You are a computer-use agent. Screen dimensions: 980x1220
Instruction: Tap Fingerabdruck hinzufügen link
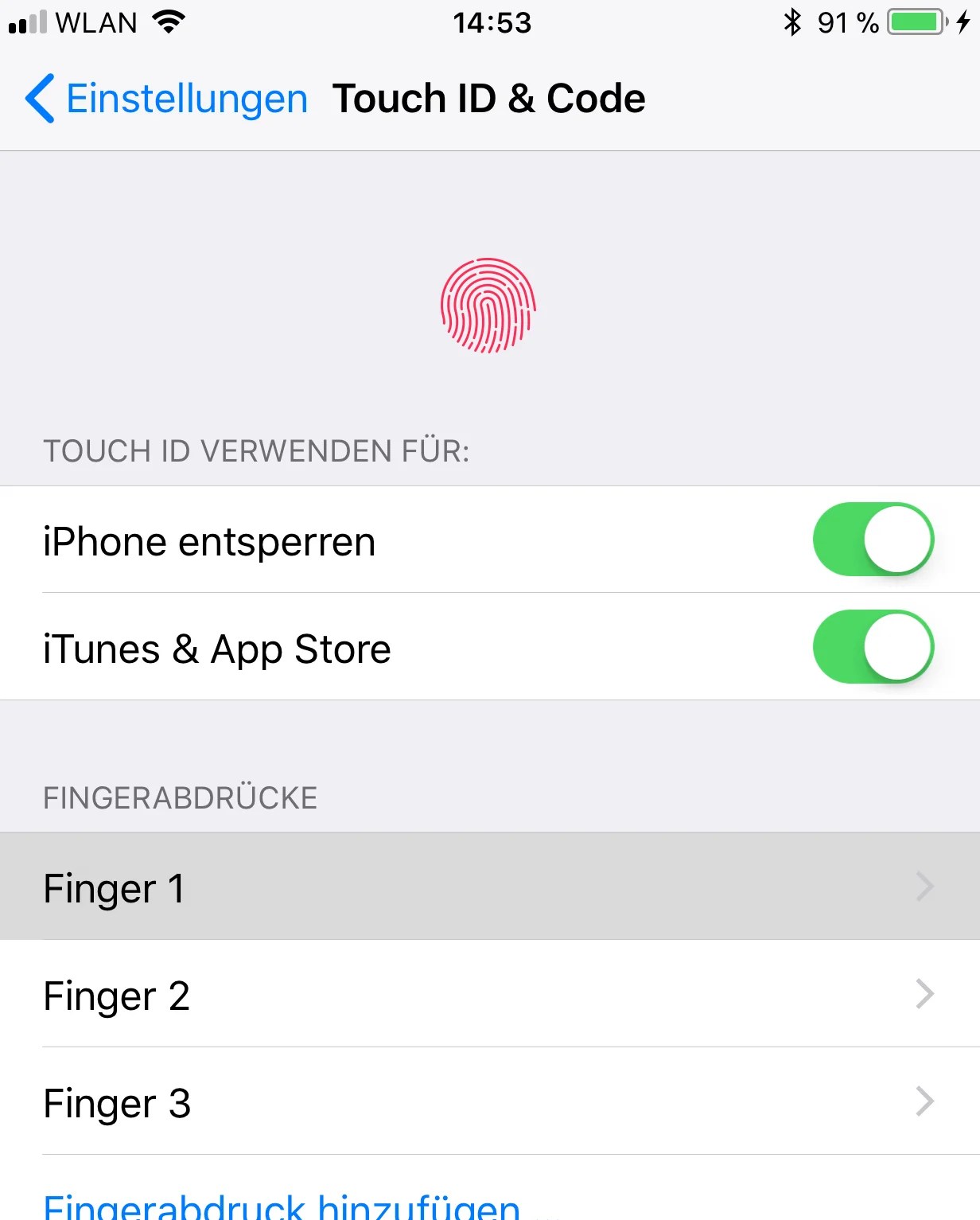[x=282, y=1206]
